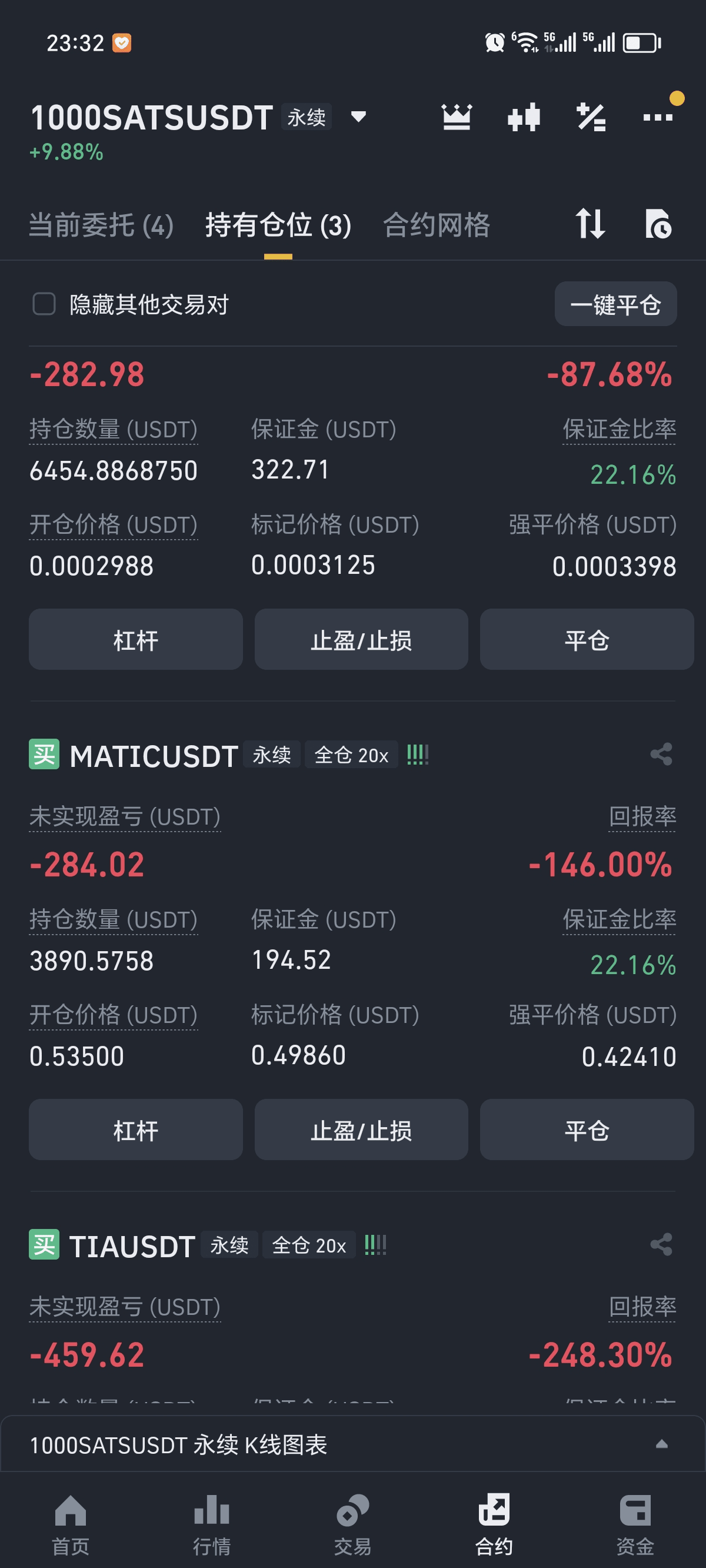Expand the 1000SATSUSDT 永续 K线图表 panel

(x=353, y=1444)
